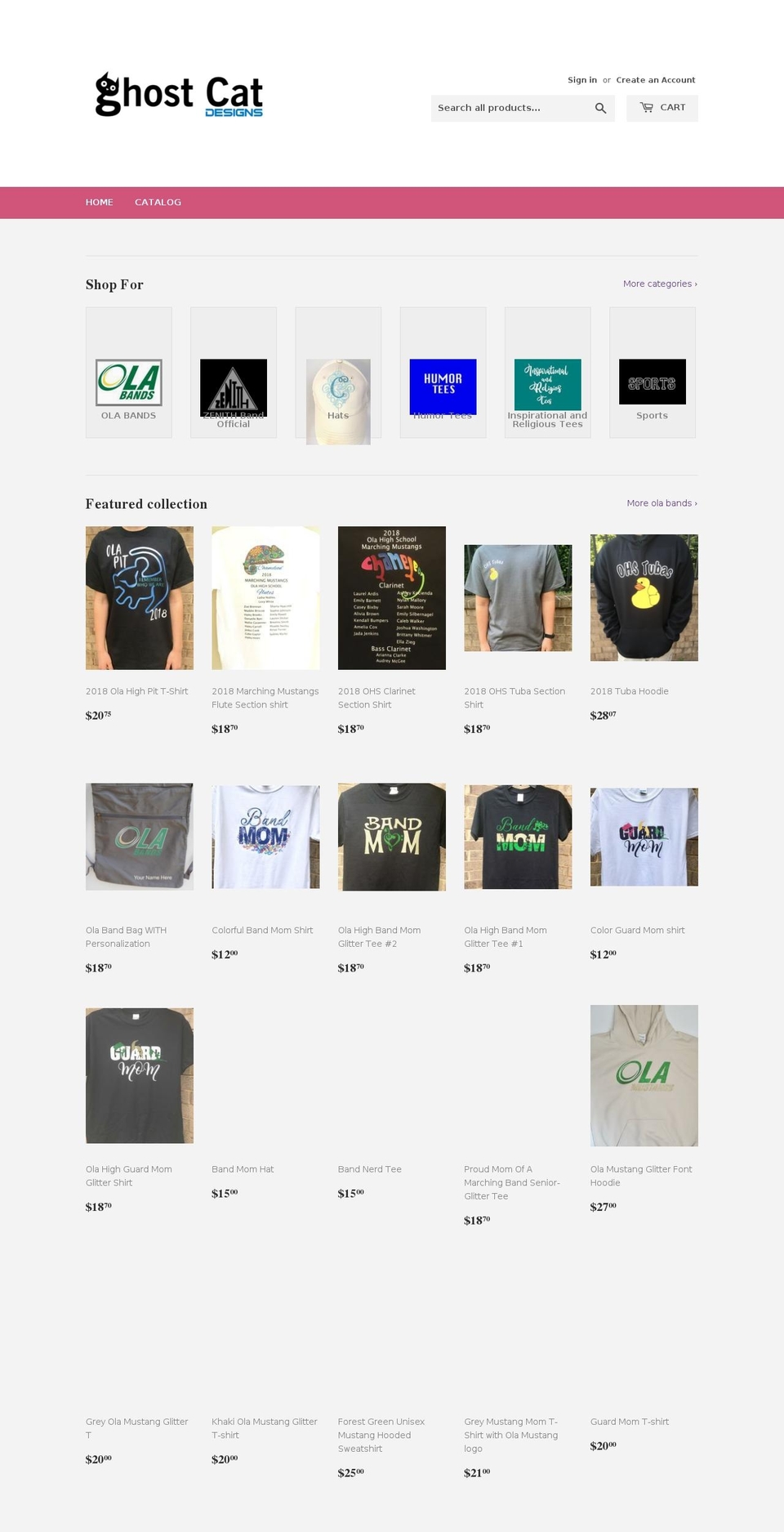The width and height of the screenshot is (784, 1532).
Task: Open Inspirational and Religious Tees category
Action: (x=548, y=373)
